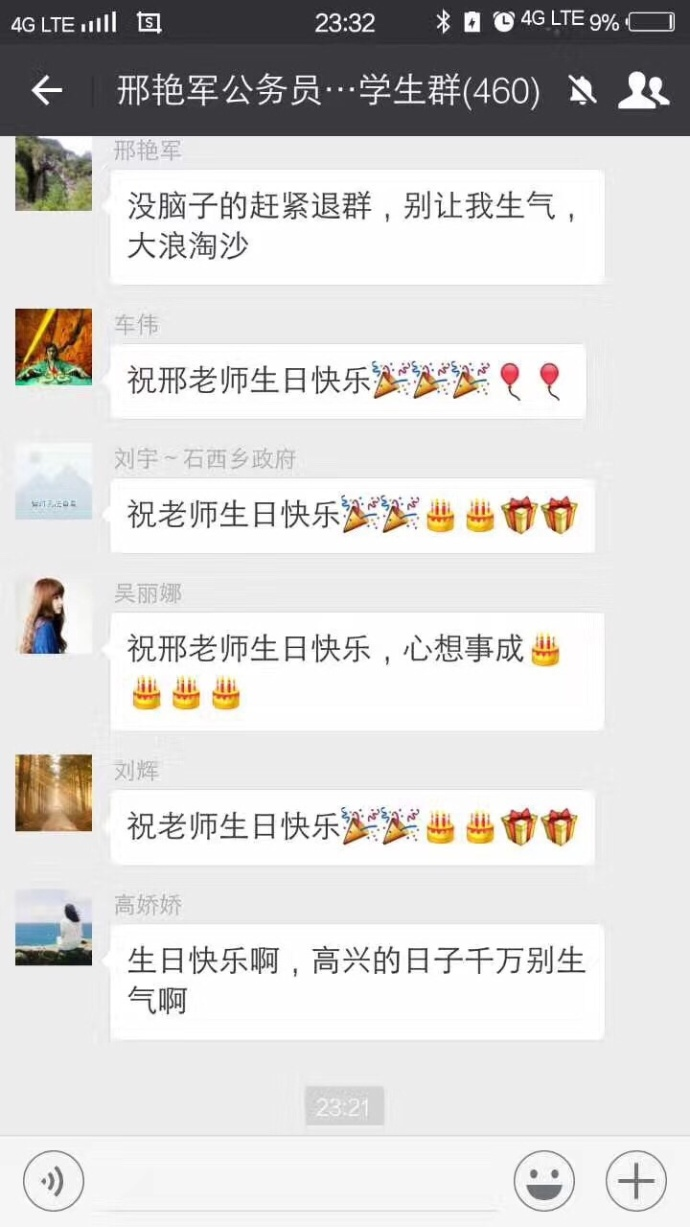
Task: Go back from the group chat
Action: (46, 91)
